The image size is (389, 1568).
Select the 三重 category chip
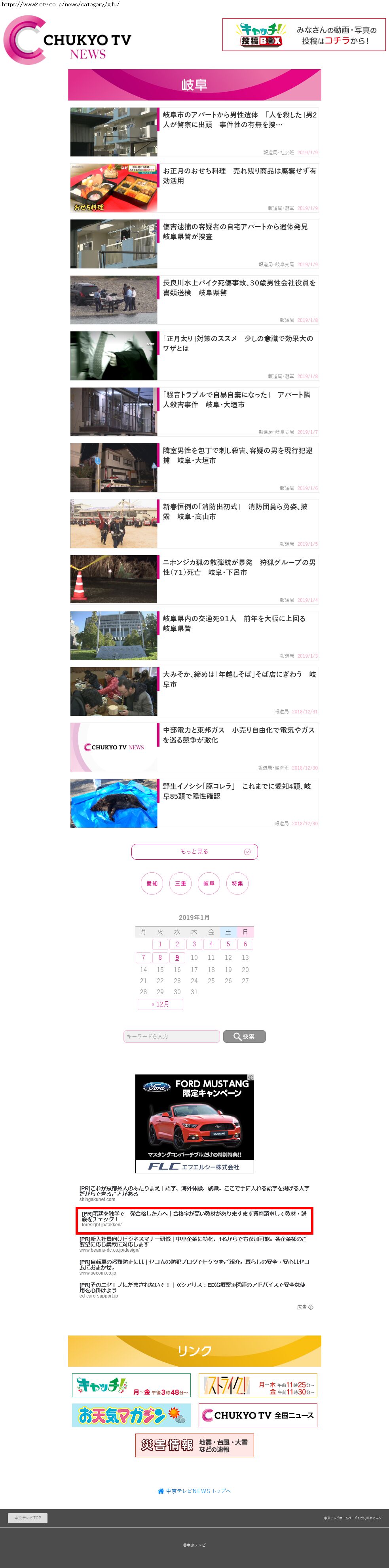point(180,883)
